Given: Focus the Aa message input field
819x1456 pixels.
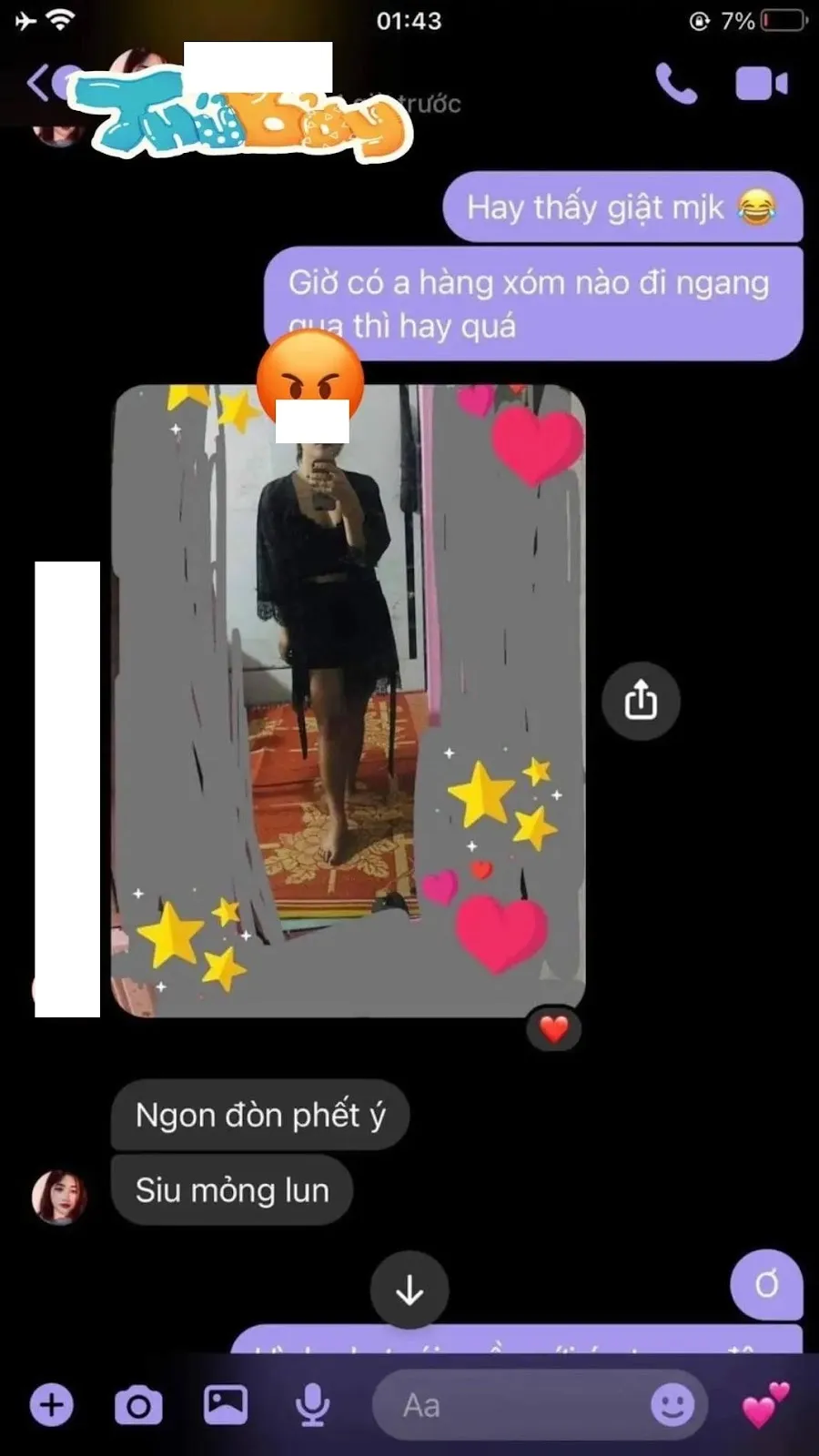Looking at the screenshot, I should [x=510, y=1406].
